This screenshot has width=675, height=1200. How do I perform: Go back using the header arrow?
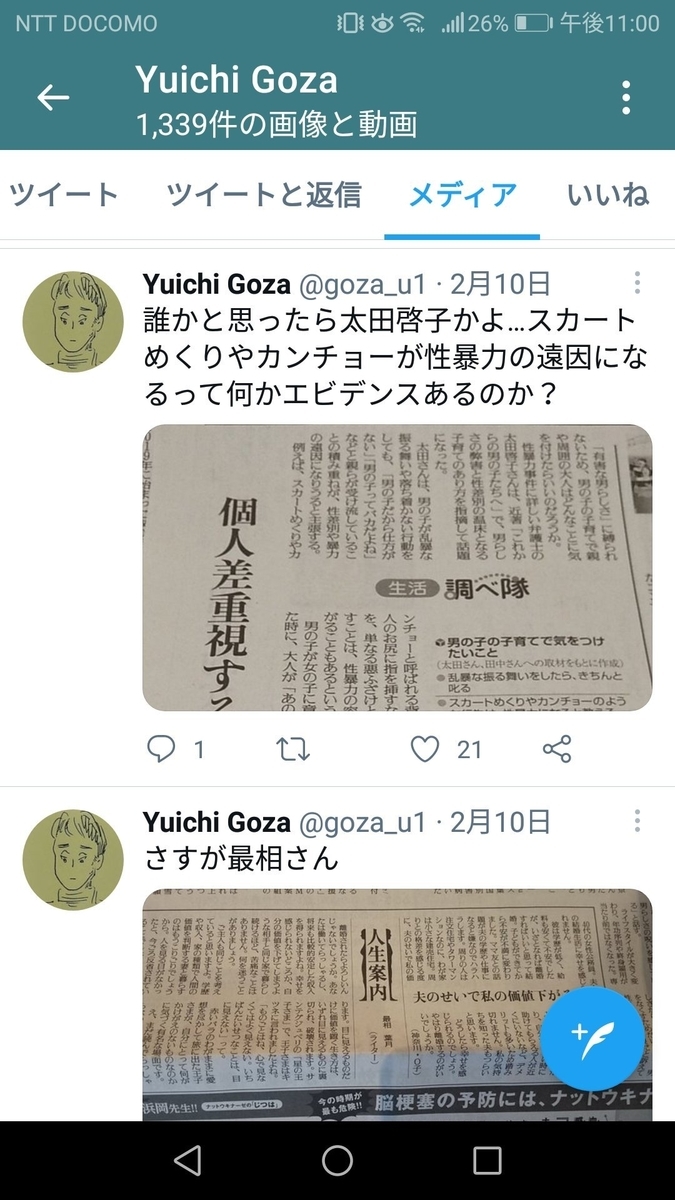[53, 97]
